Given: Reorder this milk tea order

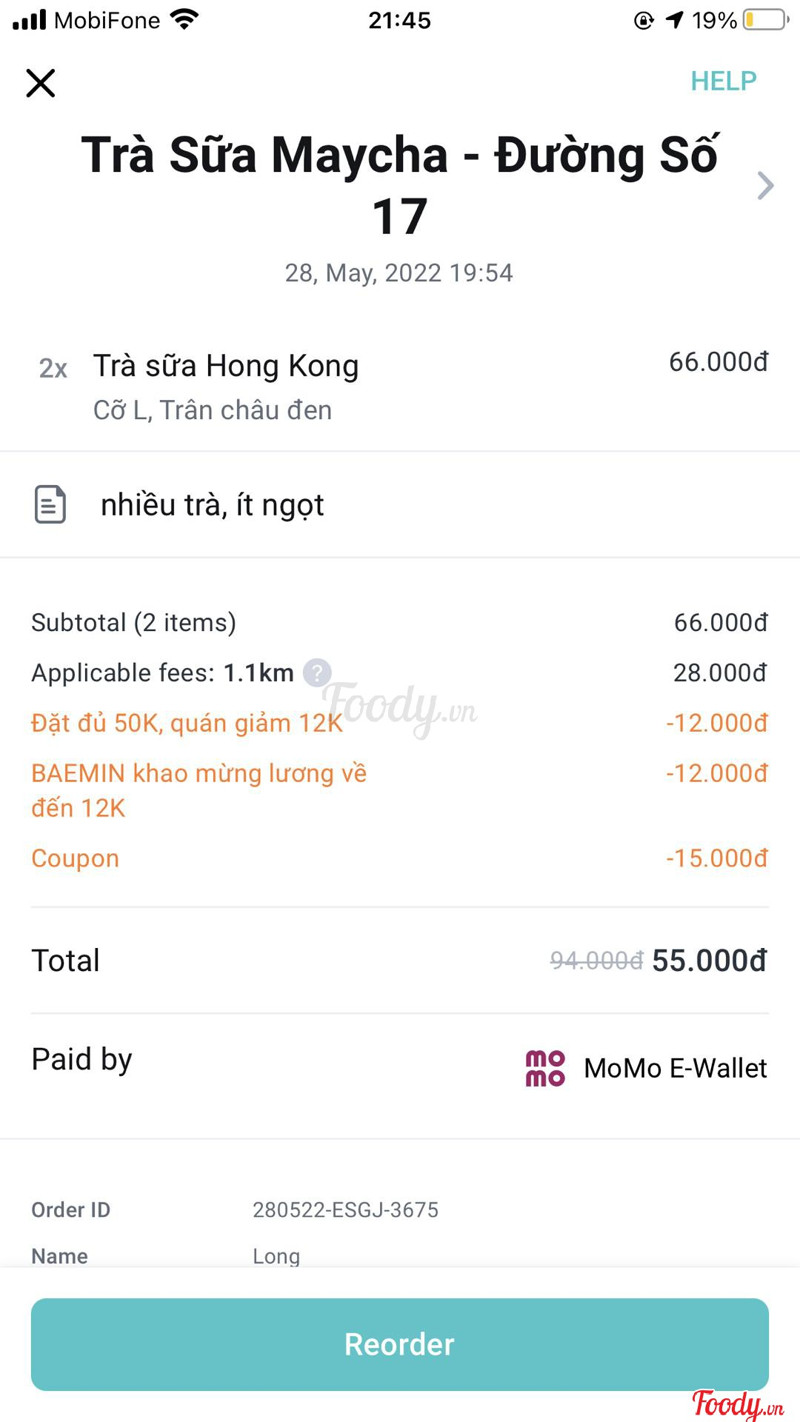Looking at the screenshot, I should pos(400,1344).
